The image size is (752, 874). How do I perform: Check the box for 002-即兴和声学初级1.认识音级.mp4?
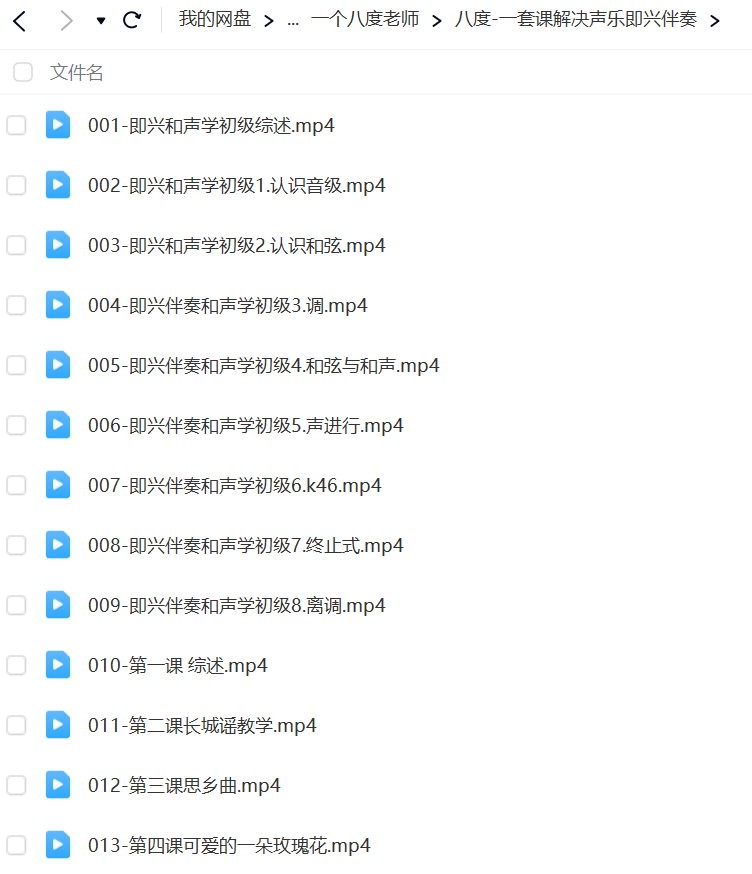(17, 185)
